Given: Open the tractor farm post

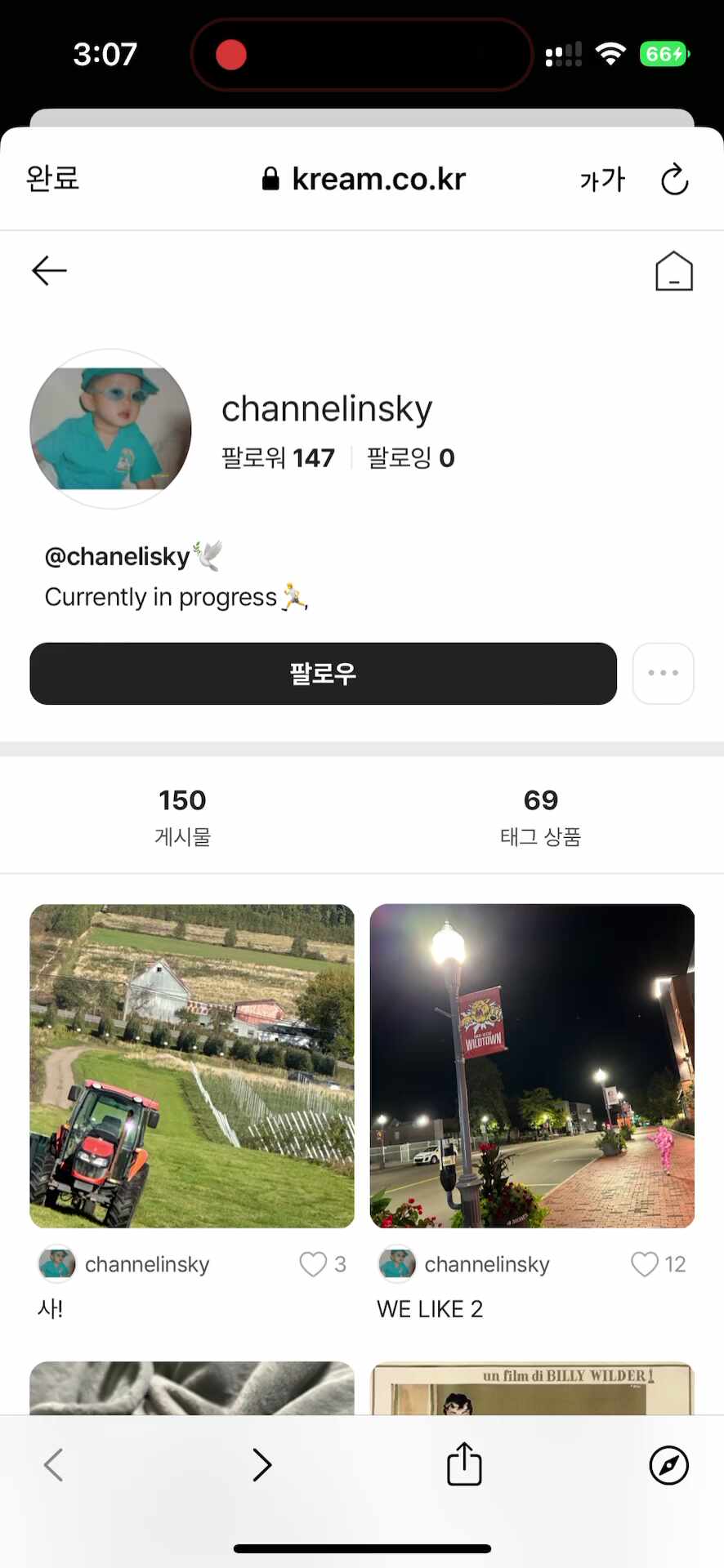Looking at the screenshot, I should (192, 1066).
